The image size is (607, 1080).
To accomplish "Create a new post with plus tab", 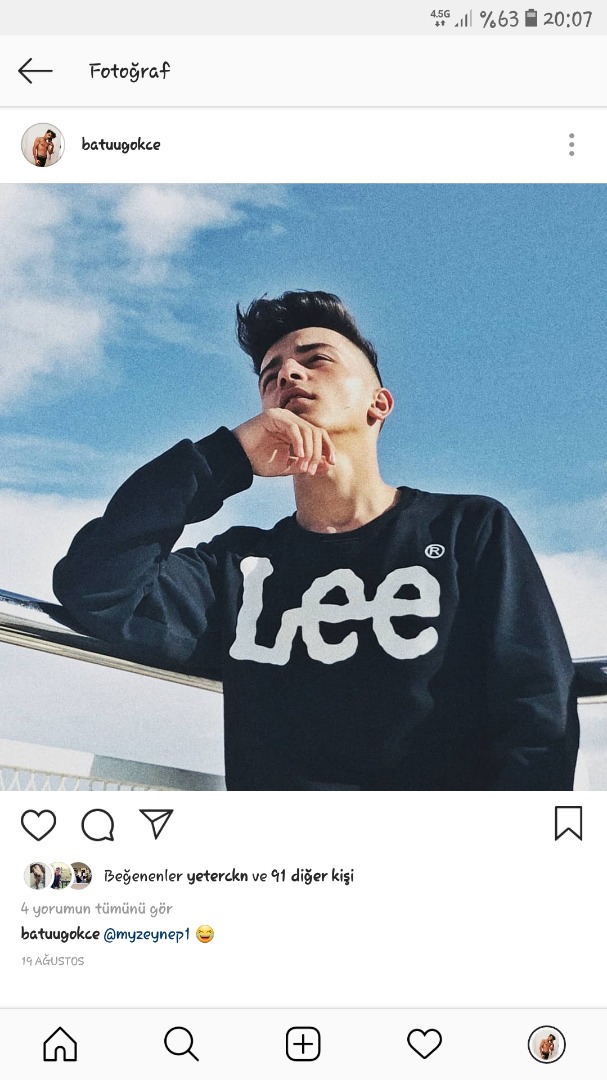I will click(303, 1044).
